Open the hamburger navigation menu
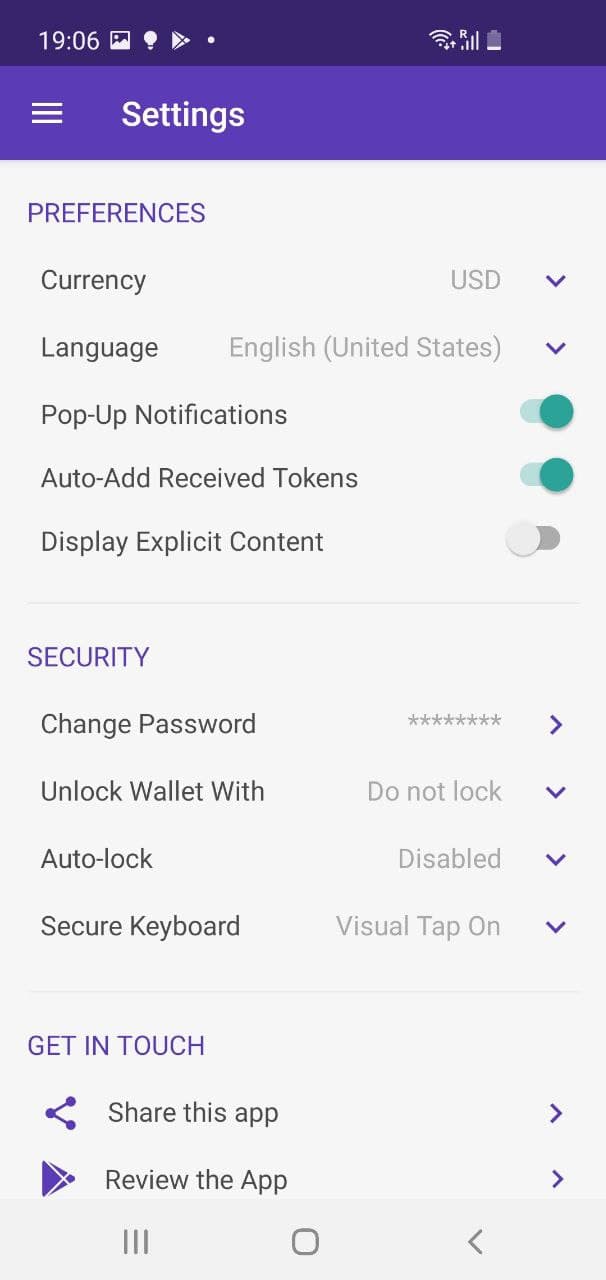This screenshot has width=606, height=1280. point(47,114)
